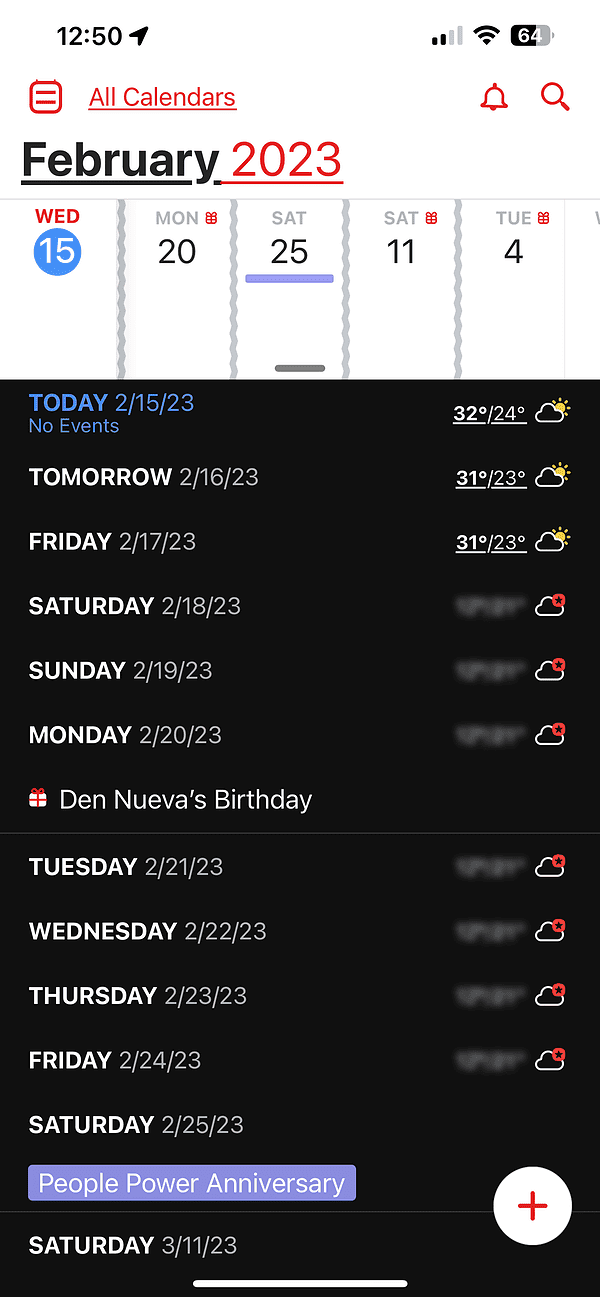600x1297 pixels.
Task: Open the People Power Anniversary event
Action: coord(192,1184)
